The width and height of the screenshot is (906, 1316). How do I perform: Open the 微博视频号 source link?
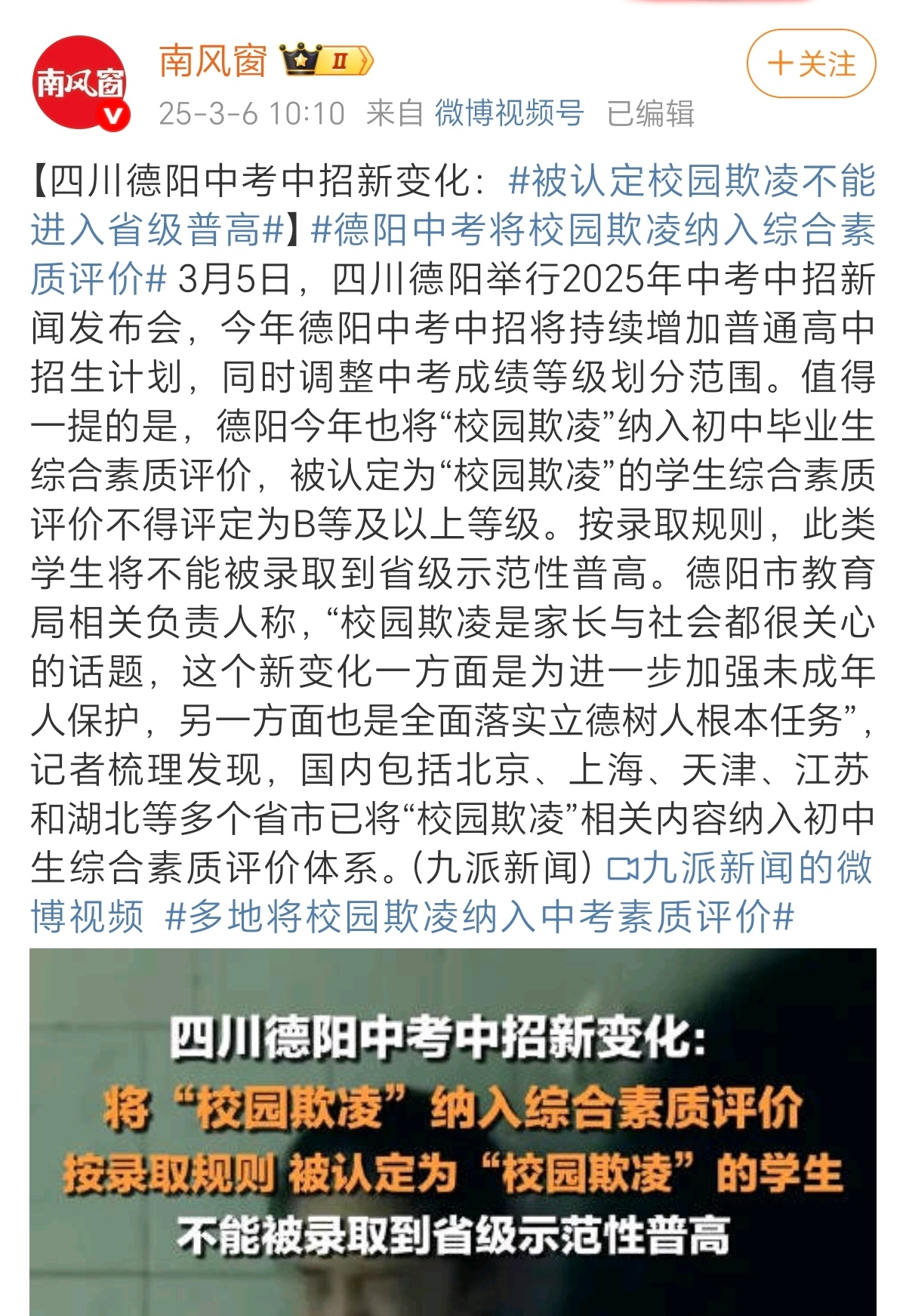[x=509, y=113]
